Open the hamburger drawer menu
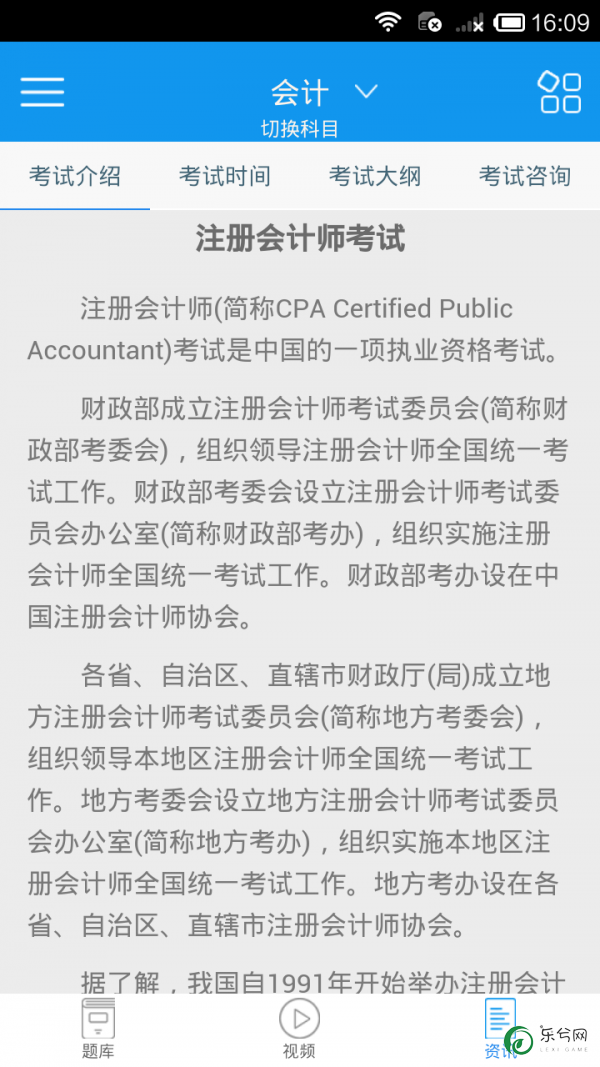Screen dimensions: 600x1067 (x=42, y=92)
